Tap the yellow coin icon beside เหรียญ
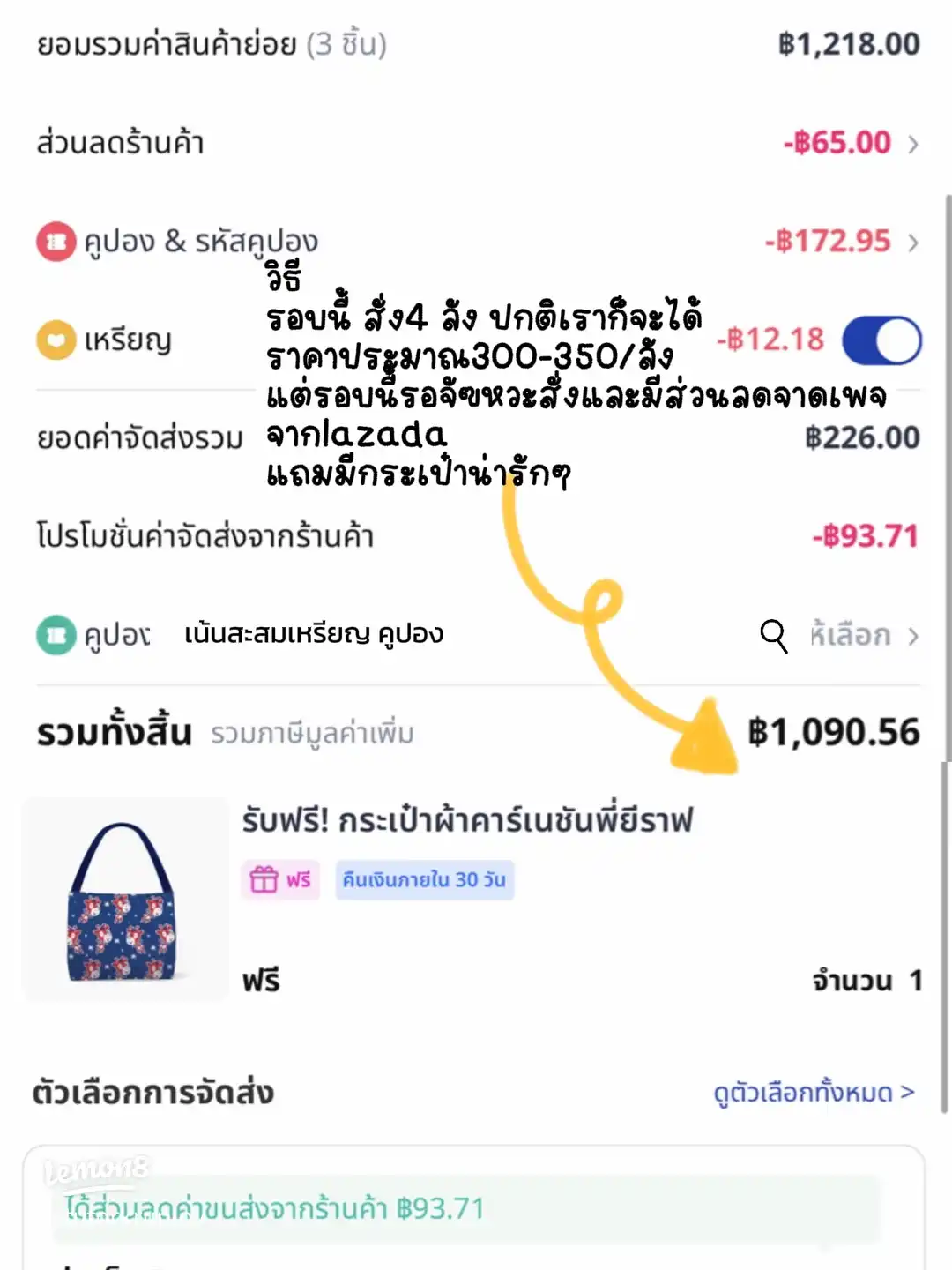This screenshot has height=1270, width=952. coord(55,340)
